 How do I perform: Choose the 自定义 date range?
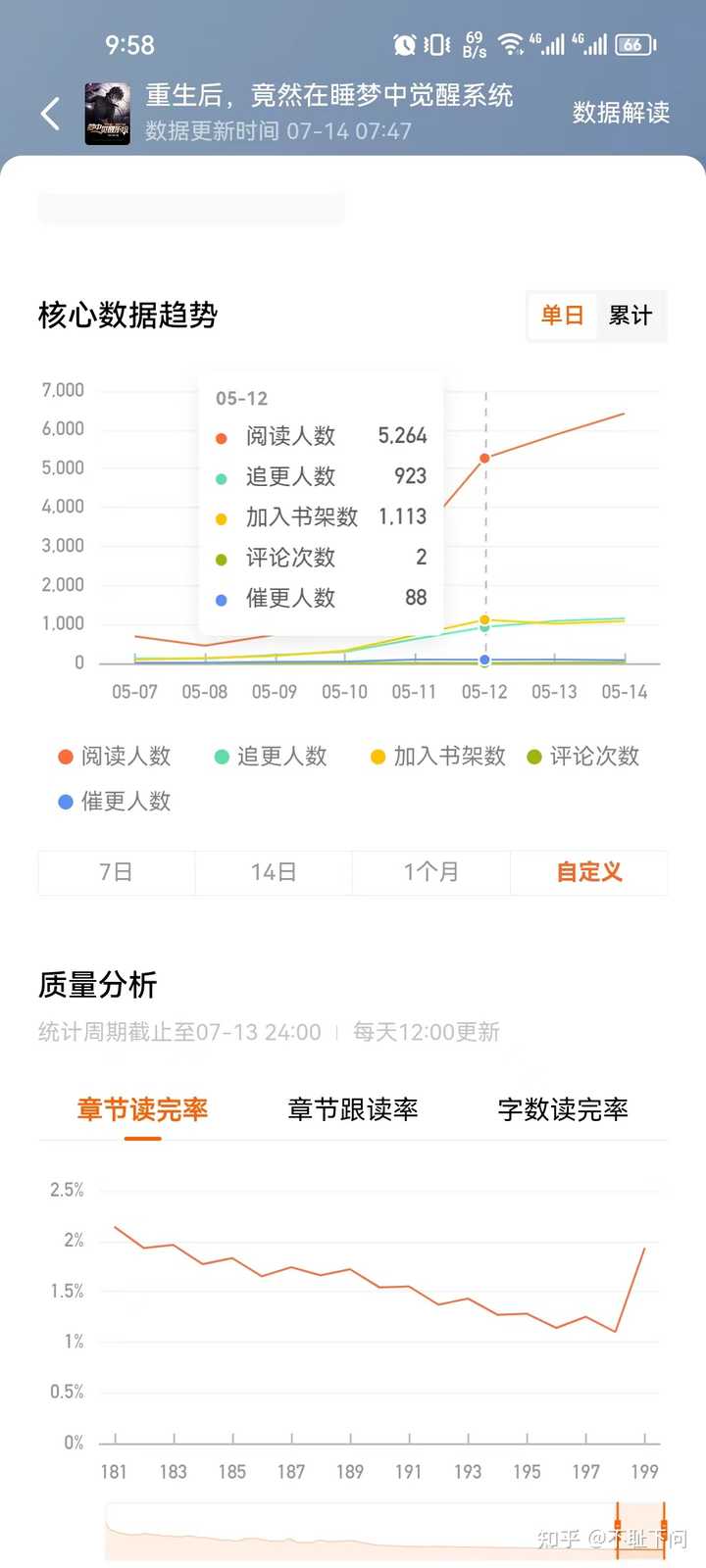coord(588,872)
